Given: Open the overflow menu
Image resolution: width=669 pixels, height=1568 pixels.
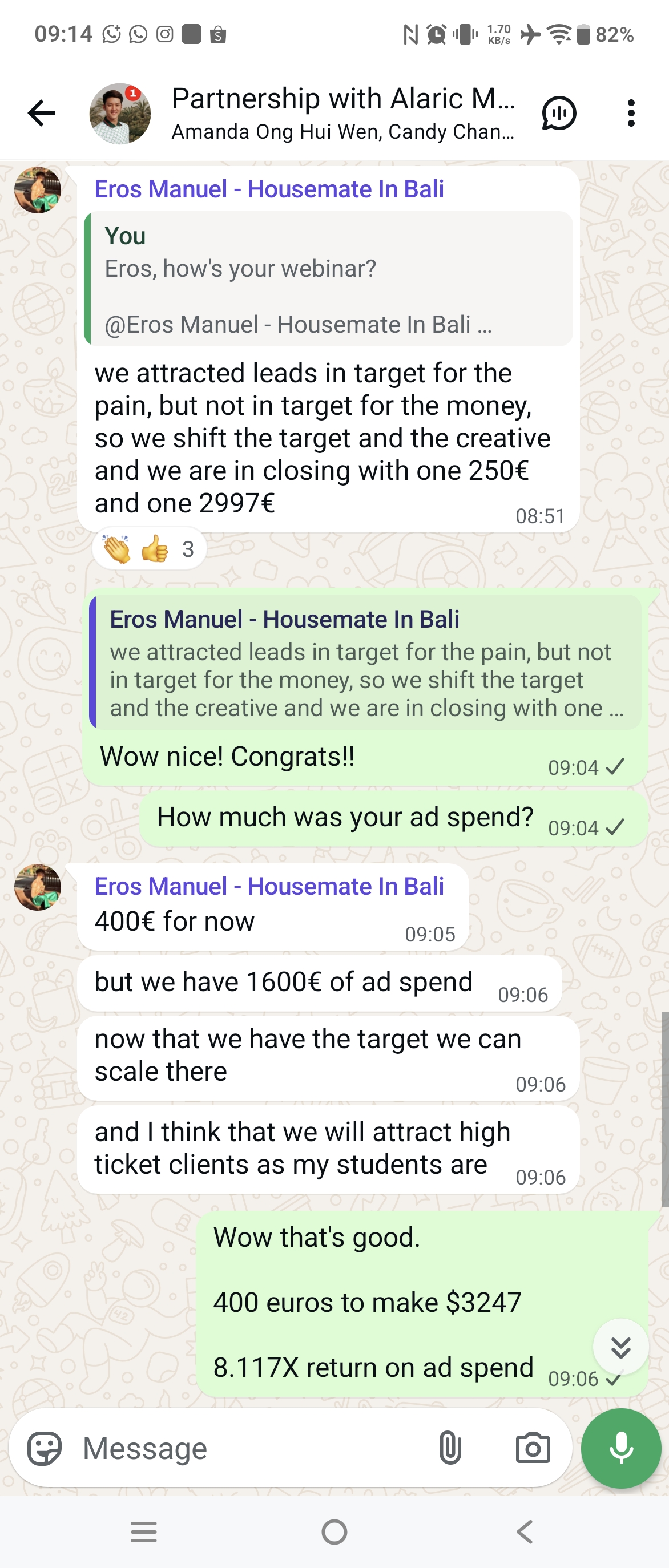Looking at the screenshot, I should pos(631,113).
